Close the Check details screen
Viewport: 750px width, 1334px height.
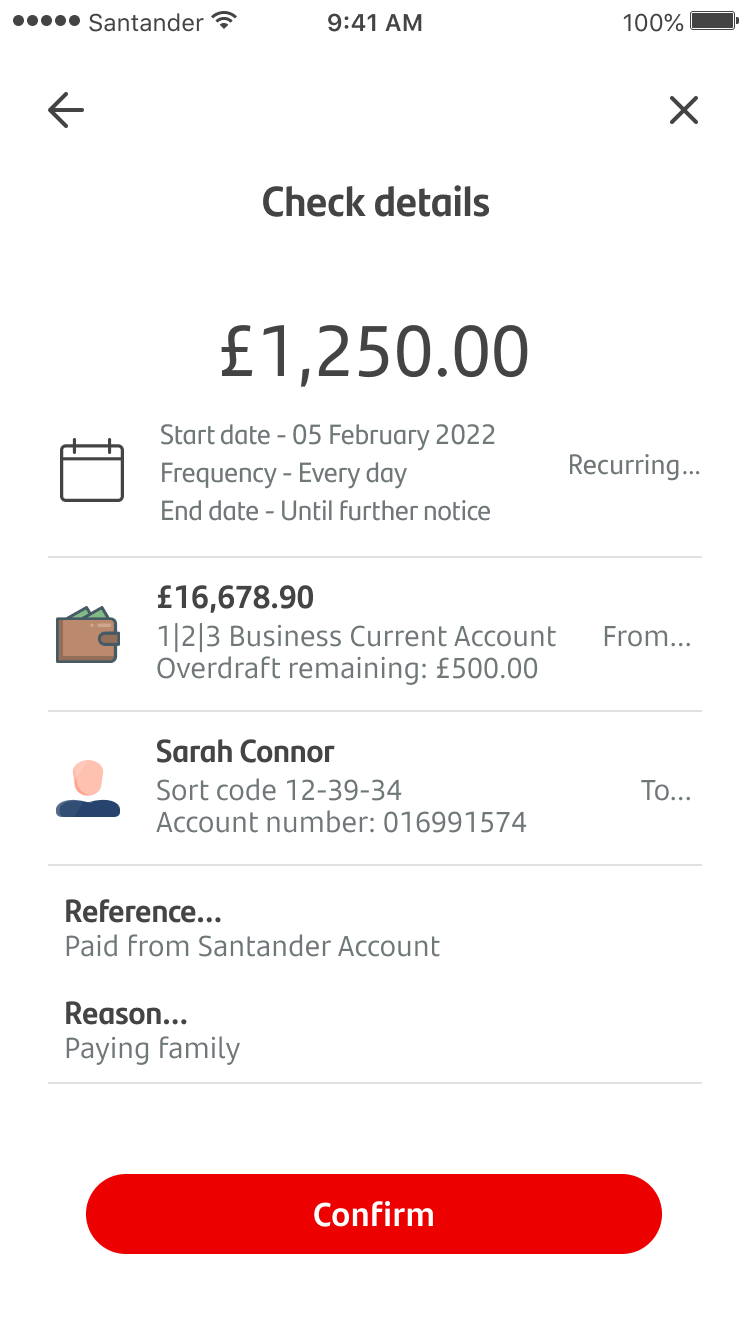pos(684,110)
